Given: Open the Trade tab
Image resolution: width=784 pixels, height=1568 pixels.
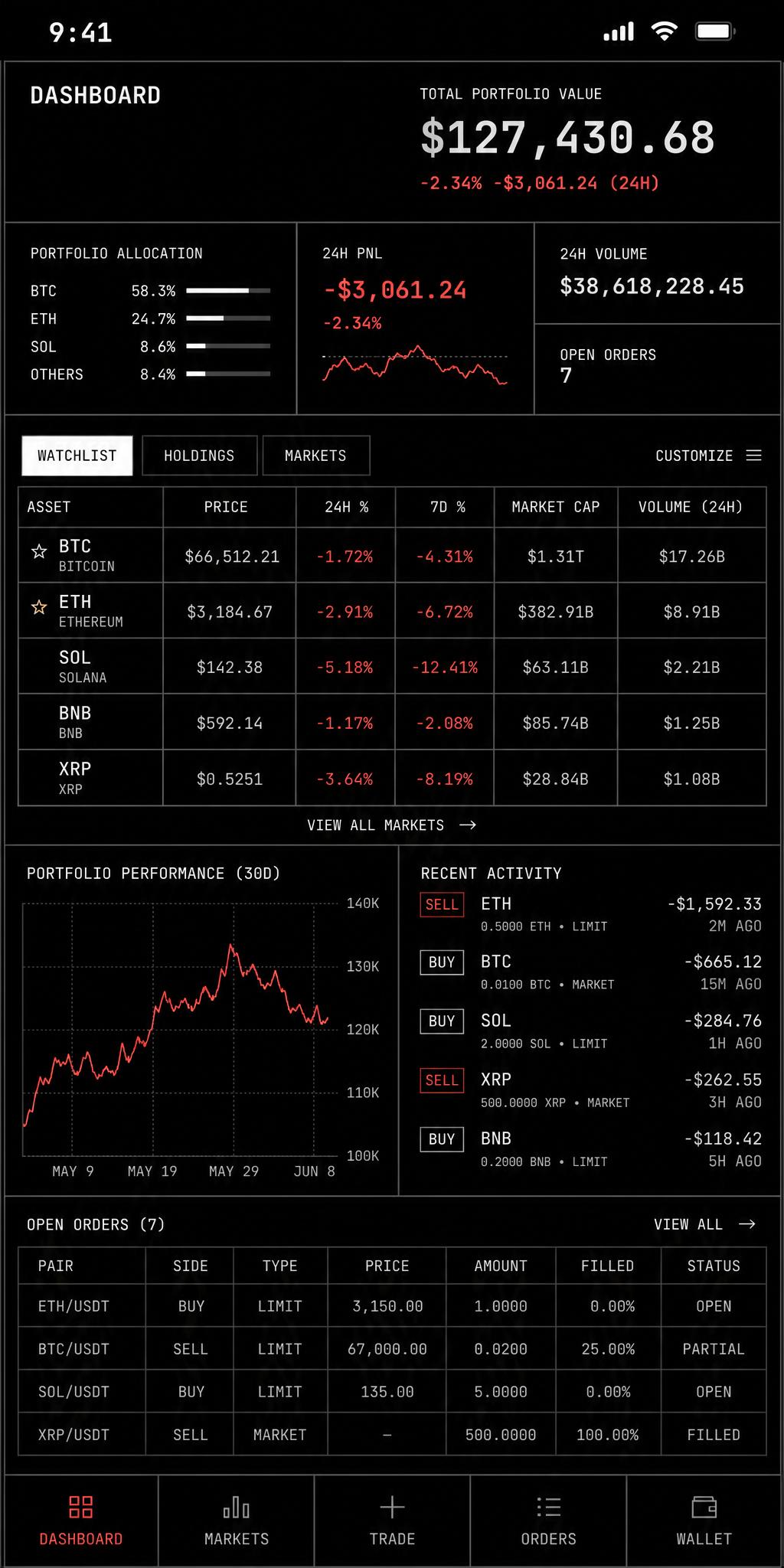Looking at the screenshot, I should point(392,1521).
